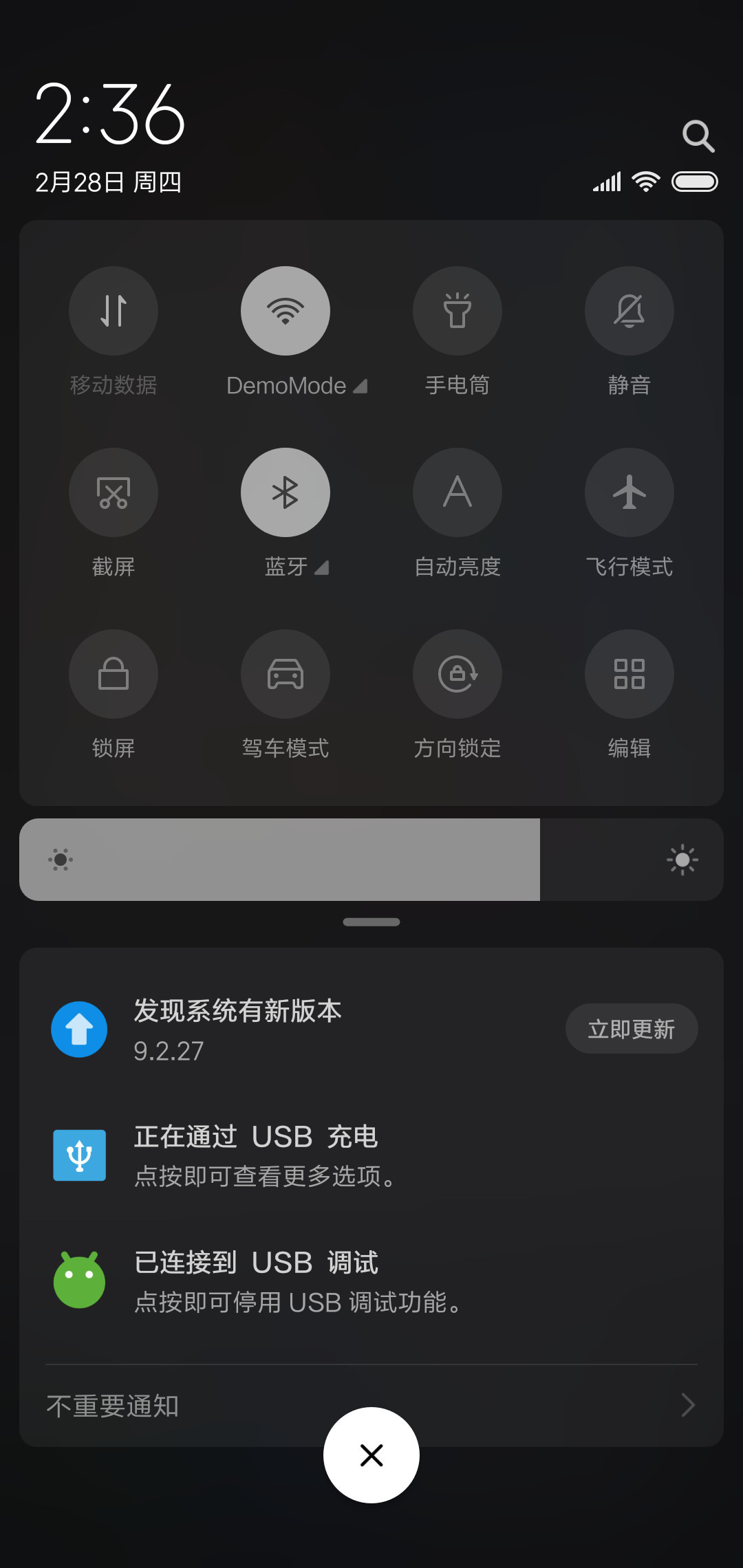The image size is (743, 1568).
Task: Enable 飞行模式 airplane mode
Action: click(x=629, y=492)
